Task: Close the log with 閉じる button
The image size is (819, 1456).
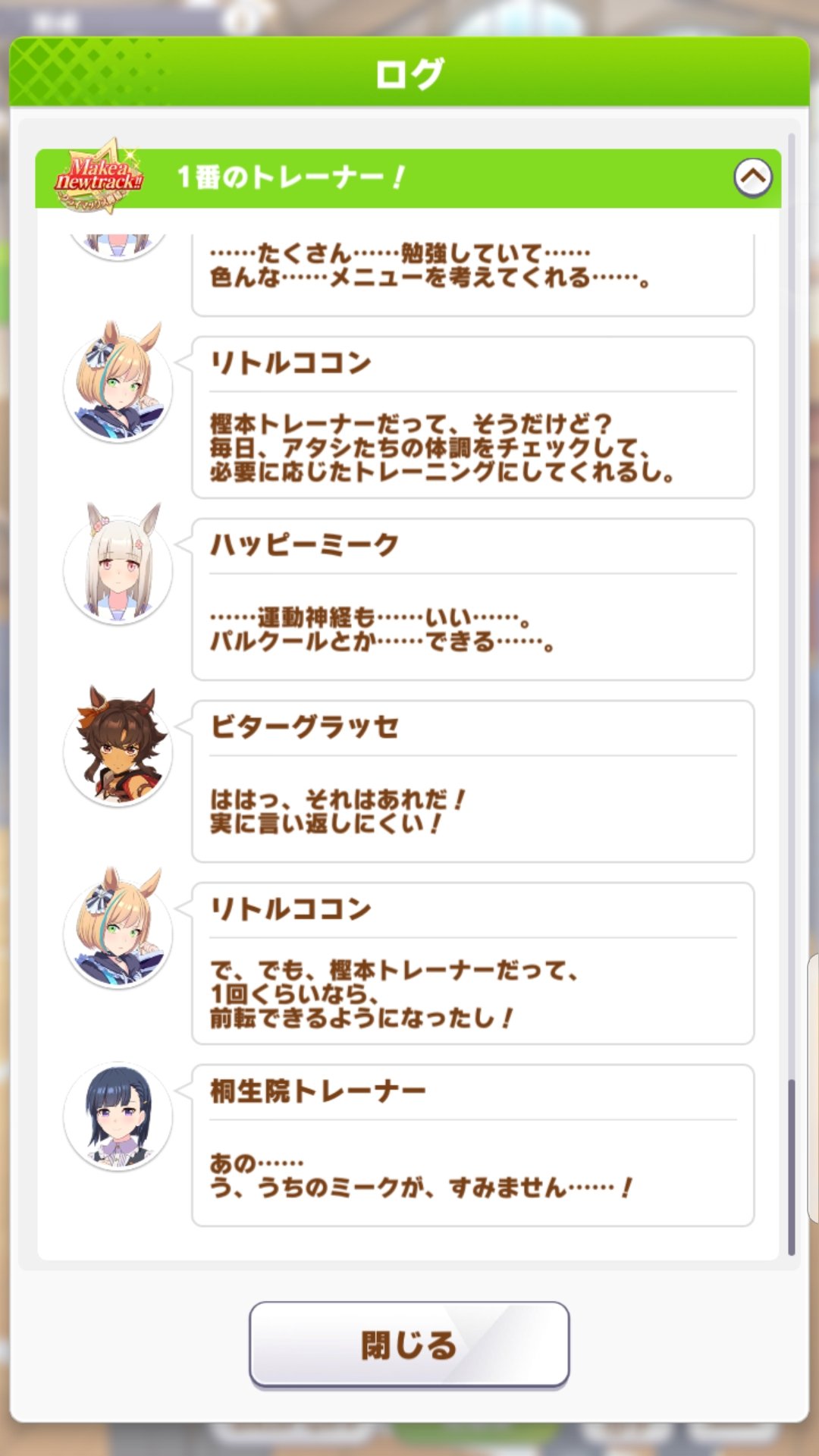Action: click(x=409, y=1345)
